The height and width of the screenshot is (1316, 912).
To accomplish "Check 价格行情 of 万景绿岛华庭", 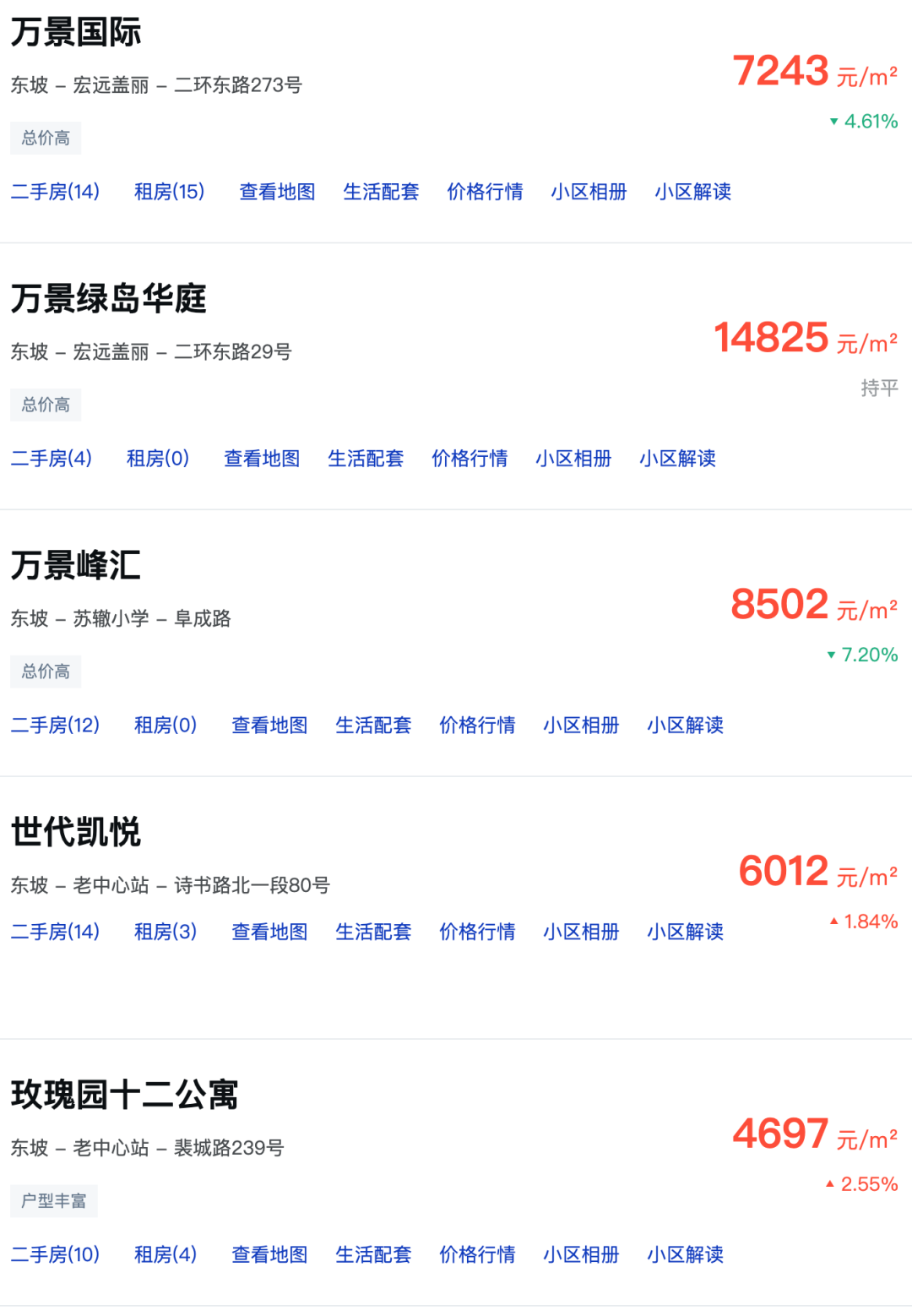I will 470,459.
